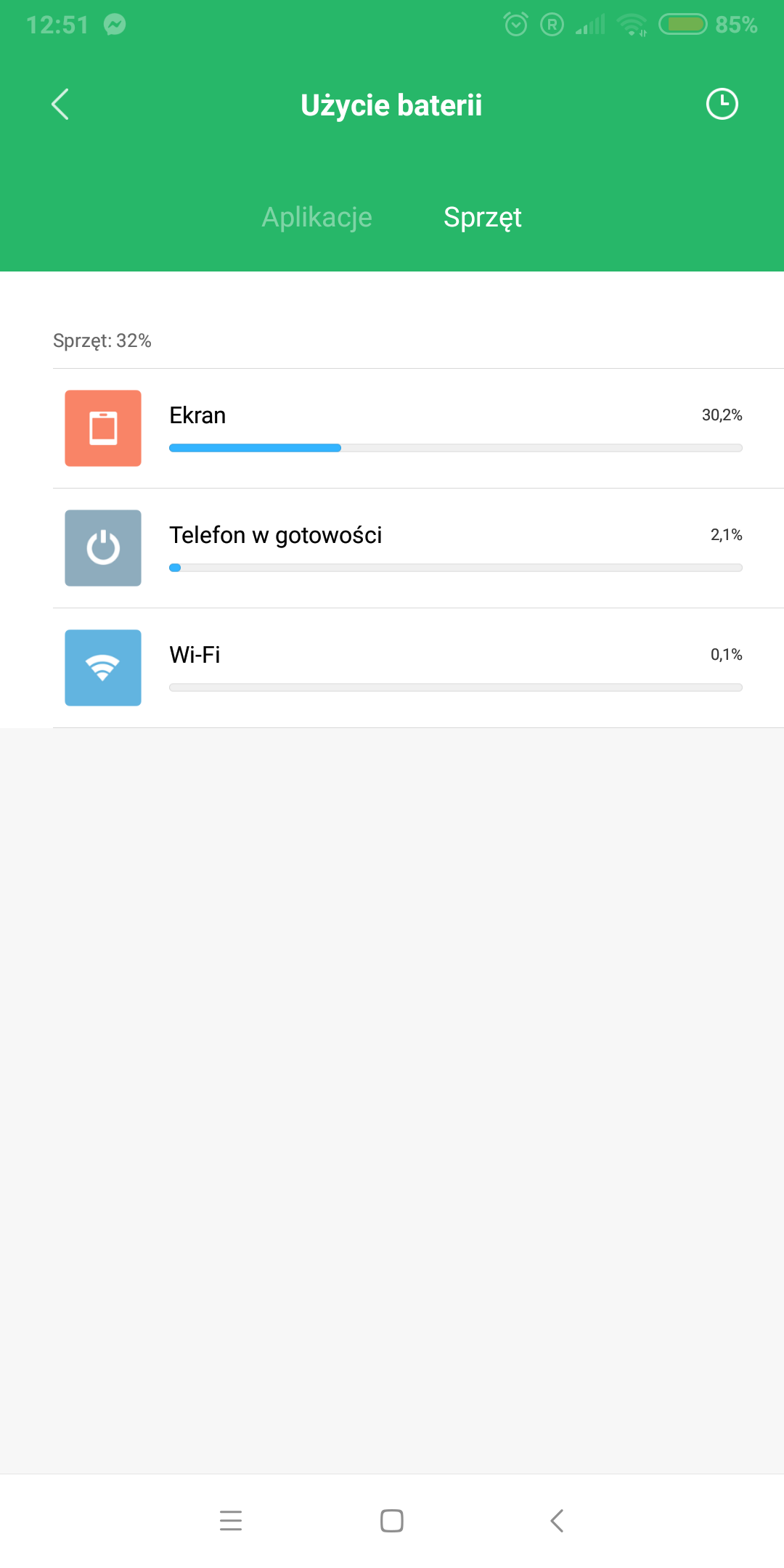Switch to the Aplikacje tab
This screenshot has height=1568, width=784.
317,217
